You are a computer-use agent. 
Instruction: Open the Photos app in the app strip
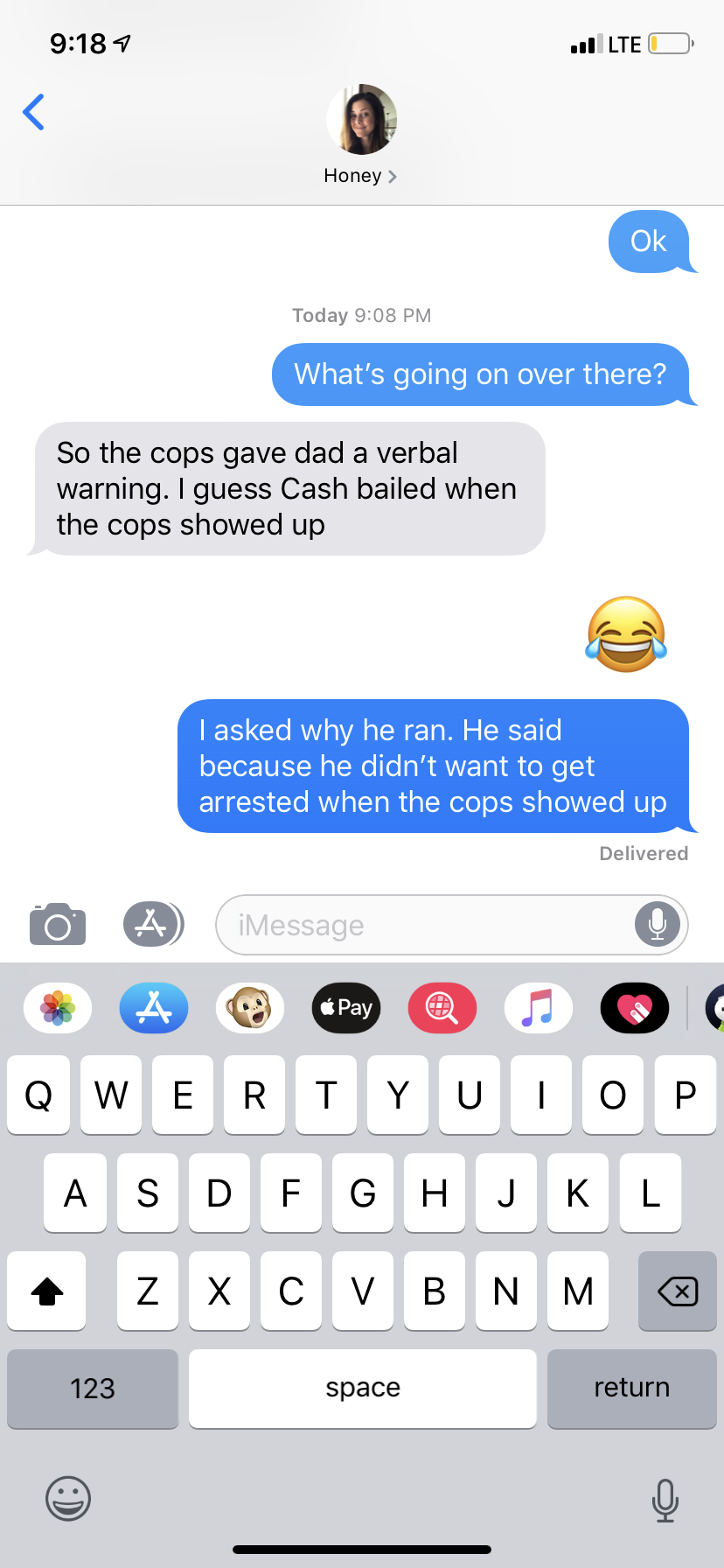tap(58, 1008)
